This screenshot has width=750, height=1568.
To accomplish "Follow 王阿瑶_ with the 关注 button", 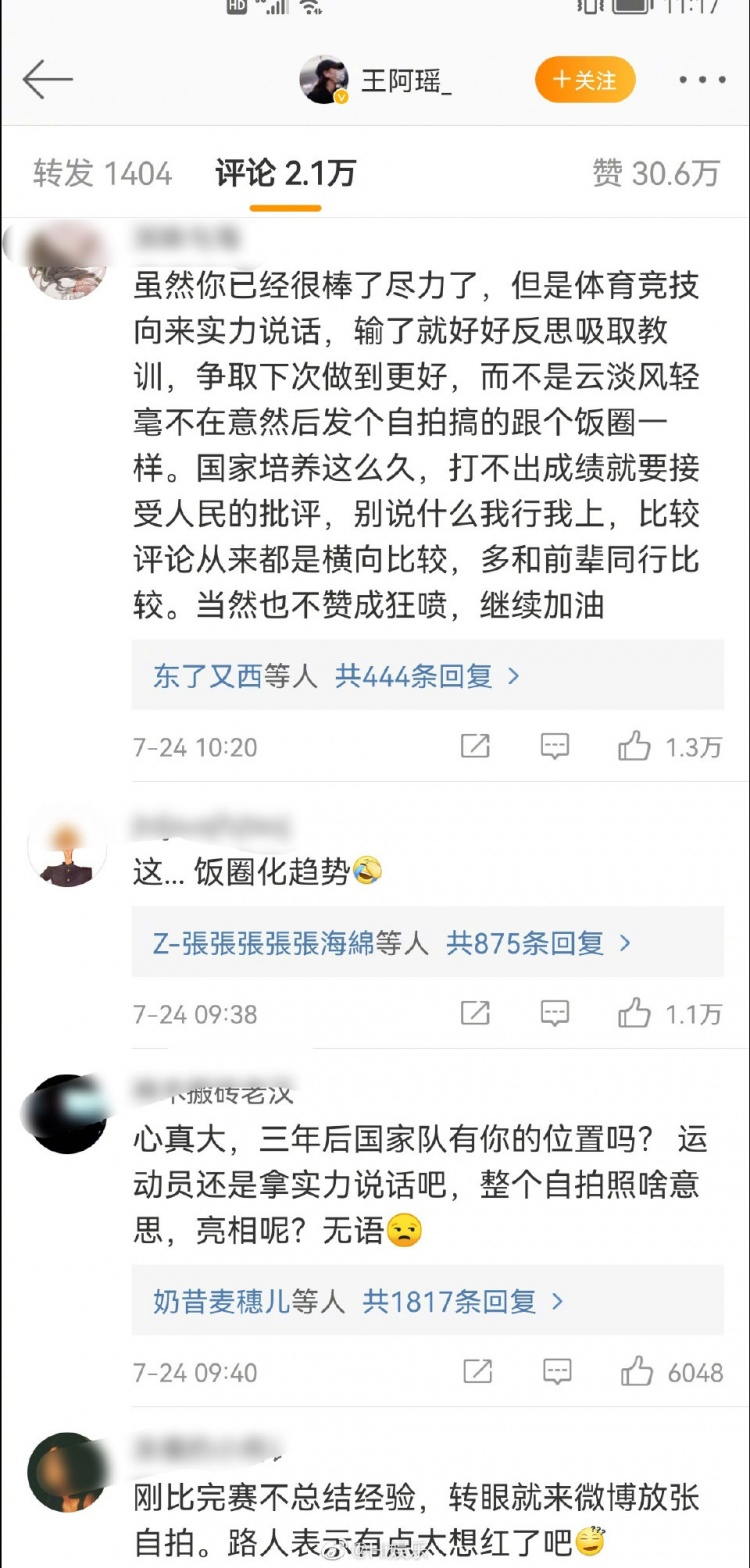I will 585,80.
